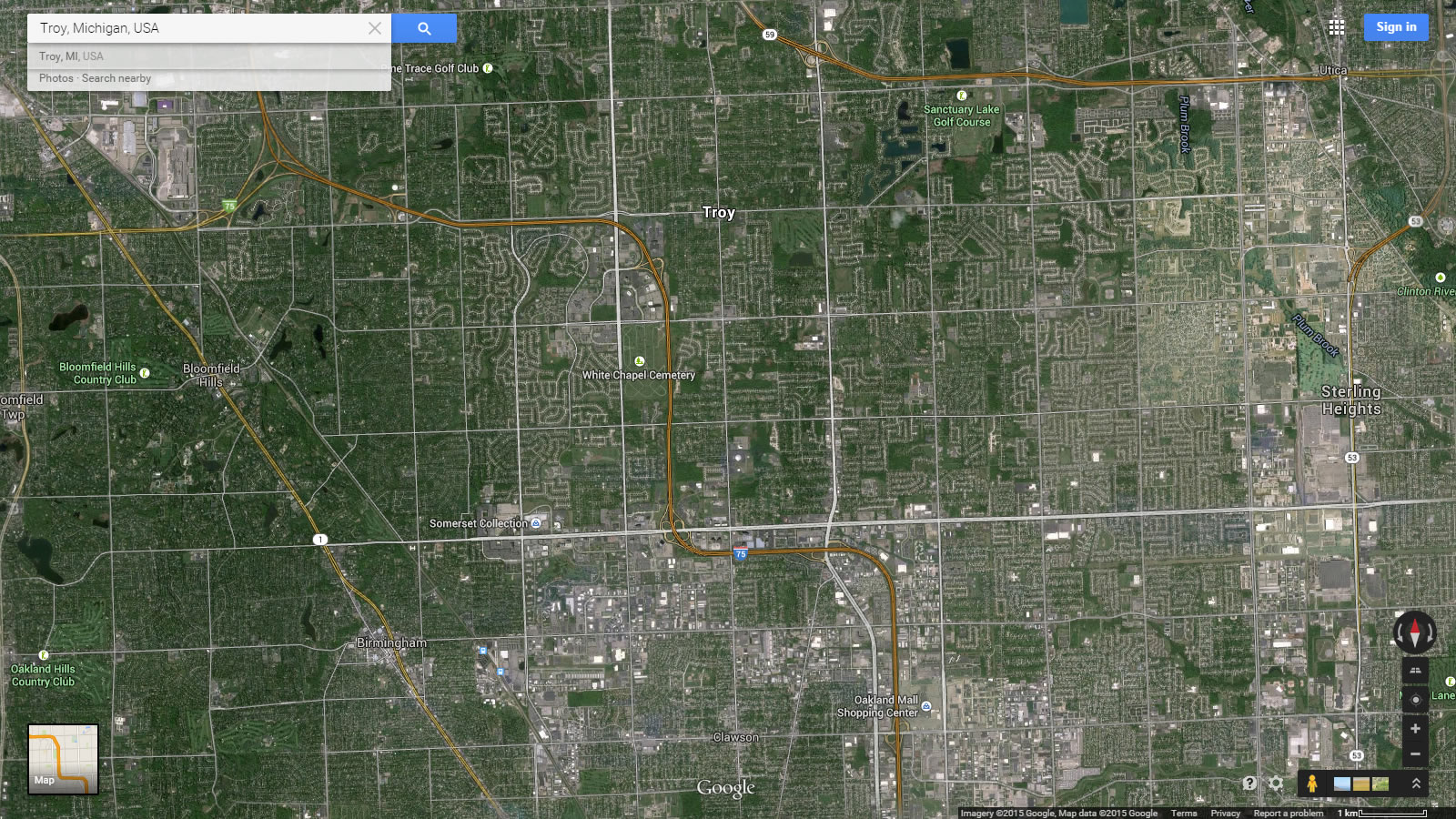Zoom out of the map
This screenshot has height=819, width=1456.
(x=1415, y=754)
